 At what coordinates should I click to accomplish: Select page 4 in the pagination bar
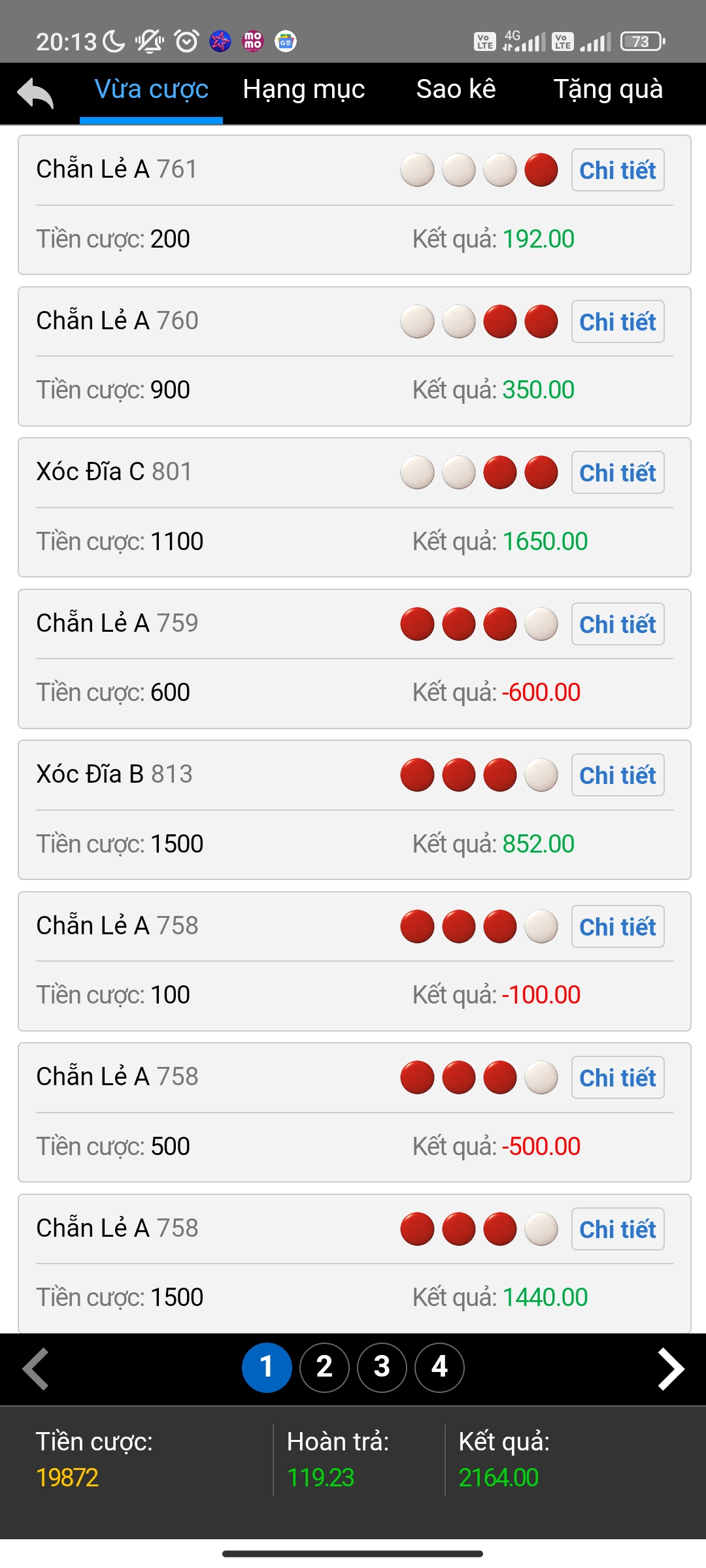[439, 1367]
